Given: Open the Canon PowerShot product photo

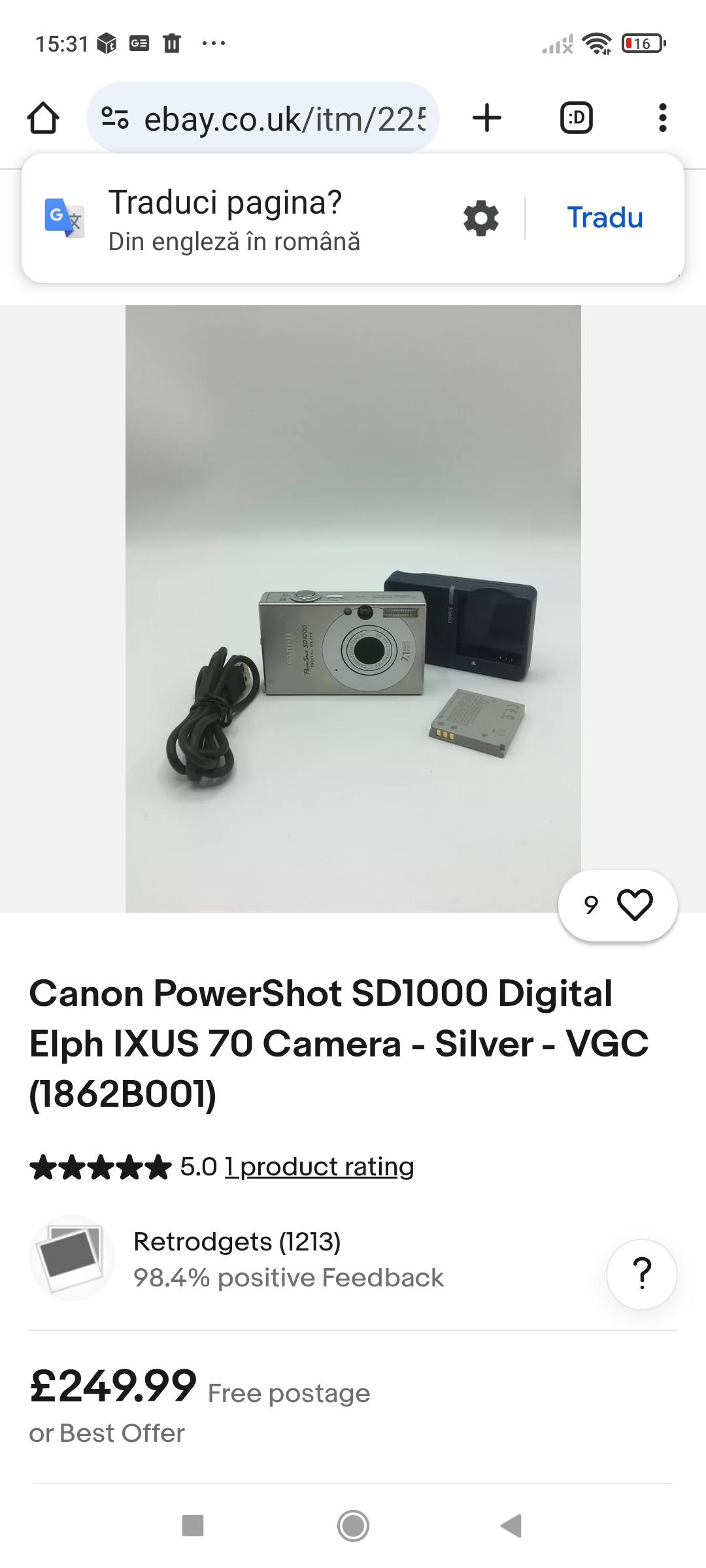Looking at the screenshot, I should (353, 608).
